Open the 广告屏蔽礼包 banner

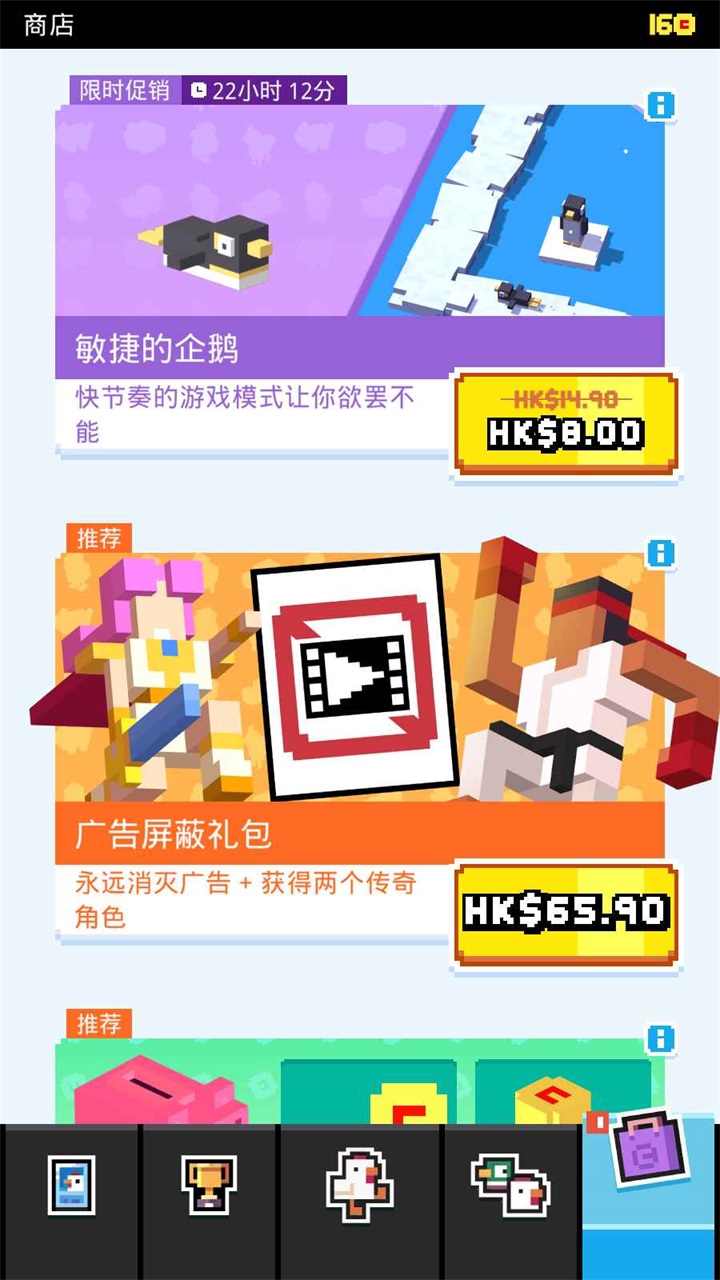pos(360,680)
